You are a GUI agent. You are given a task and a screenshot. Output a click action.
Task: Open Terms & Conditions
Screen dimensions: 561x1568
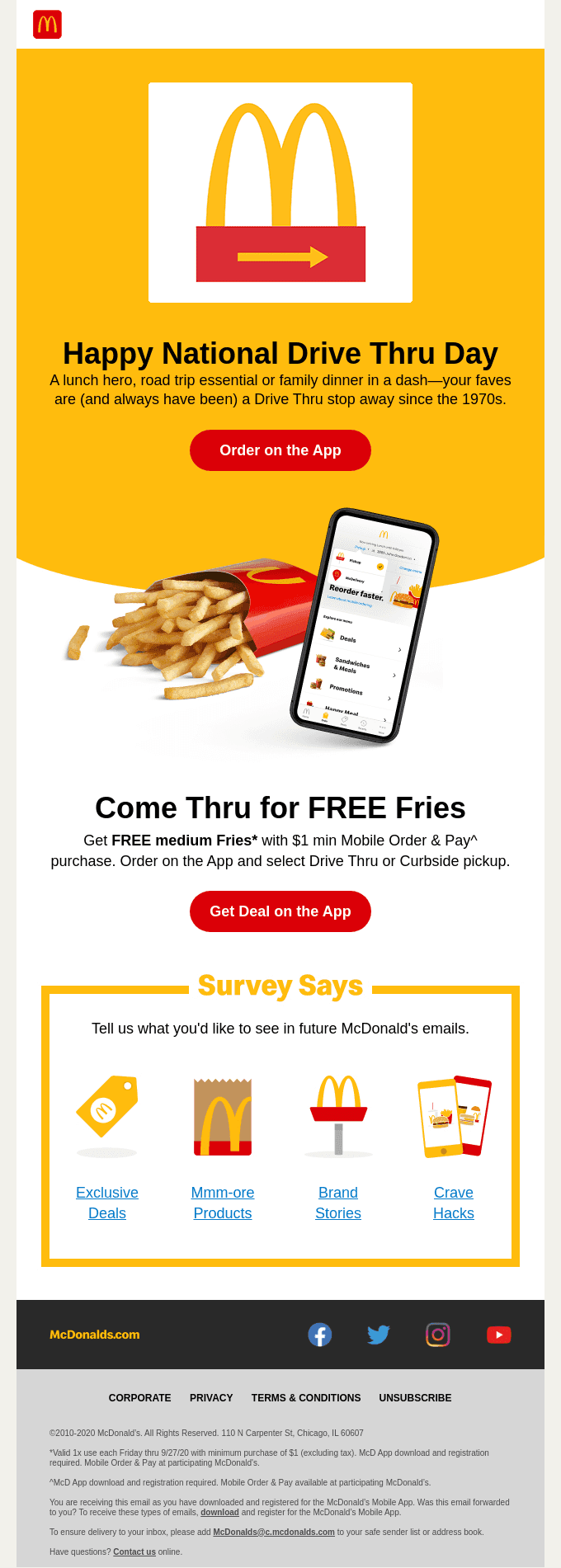tap(306, 1398)
